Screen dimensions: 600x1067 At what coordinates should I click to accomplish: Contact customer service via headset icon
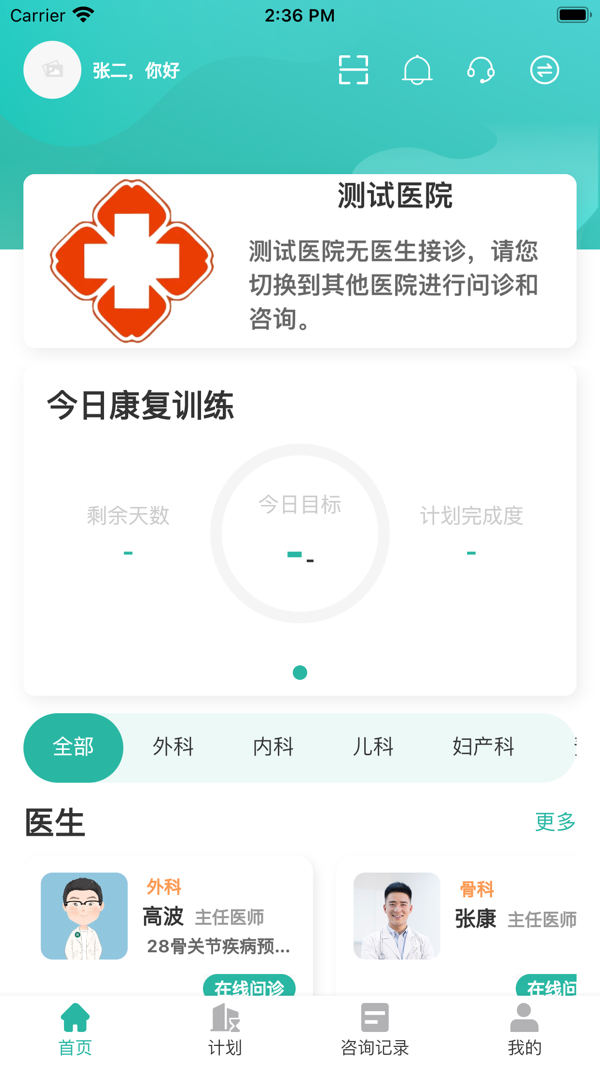tap(481, 70)
